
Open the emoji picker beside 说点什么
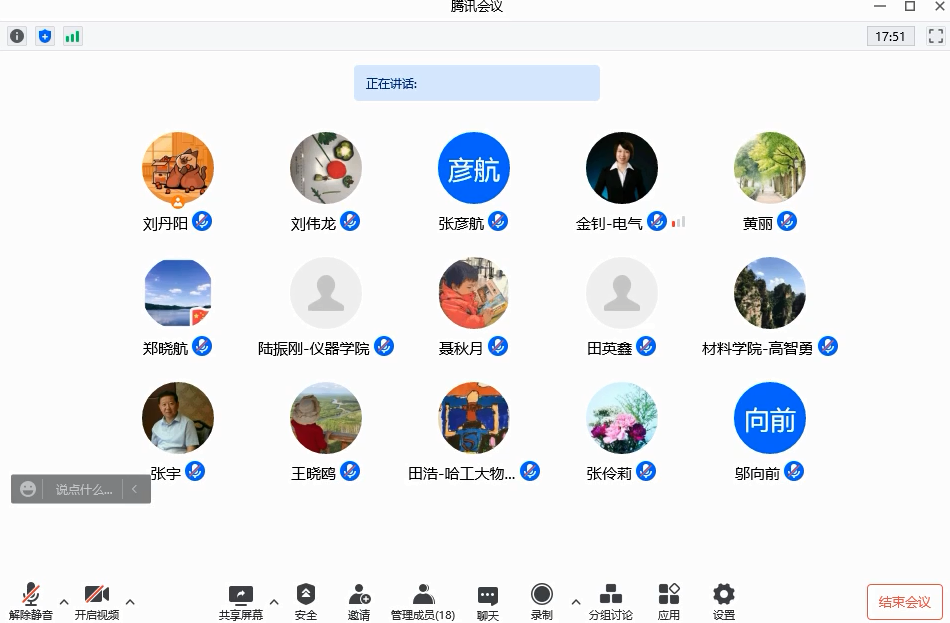pos(28,489)
